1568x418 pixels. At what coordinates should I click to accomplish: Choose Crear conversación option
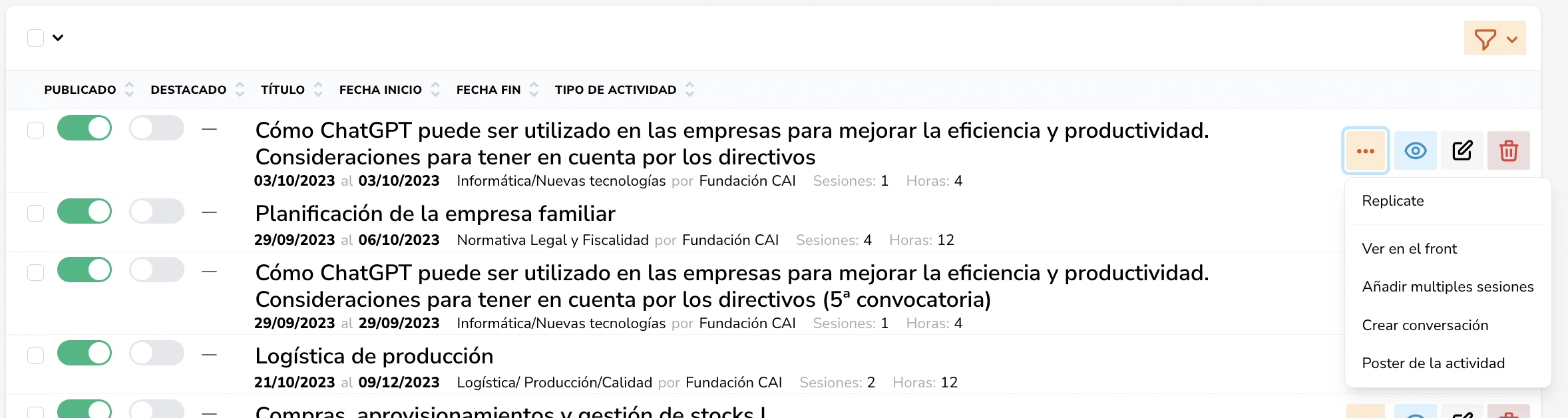click(1425, 325)
